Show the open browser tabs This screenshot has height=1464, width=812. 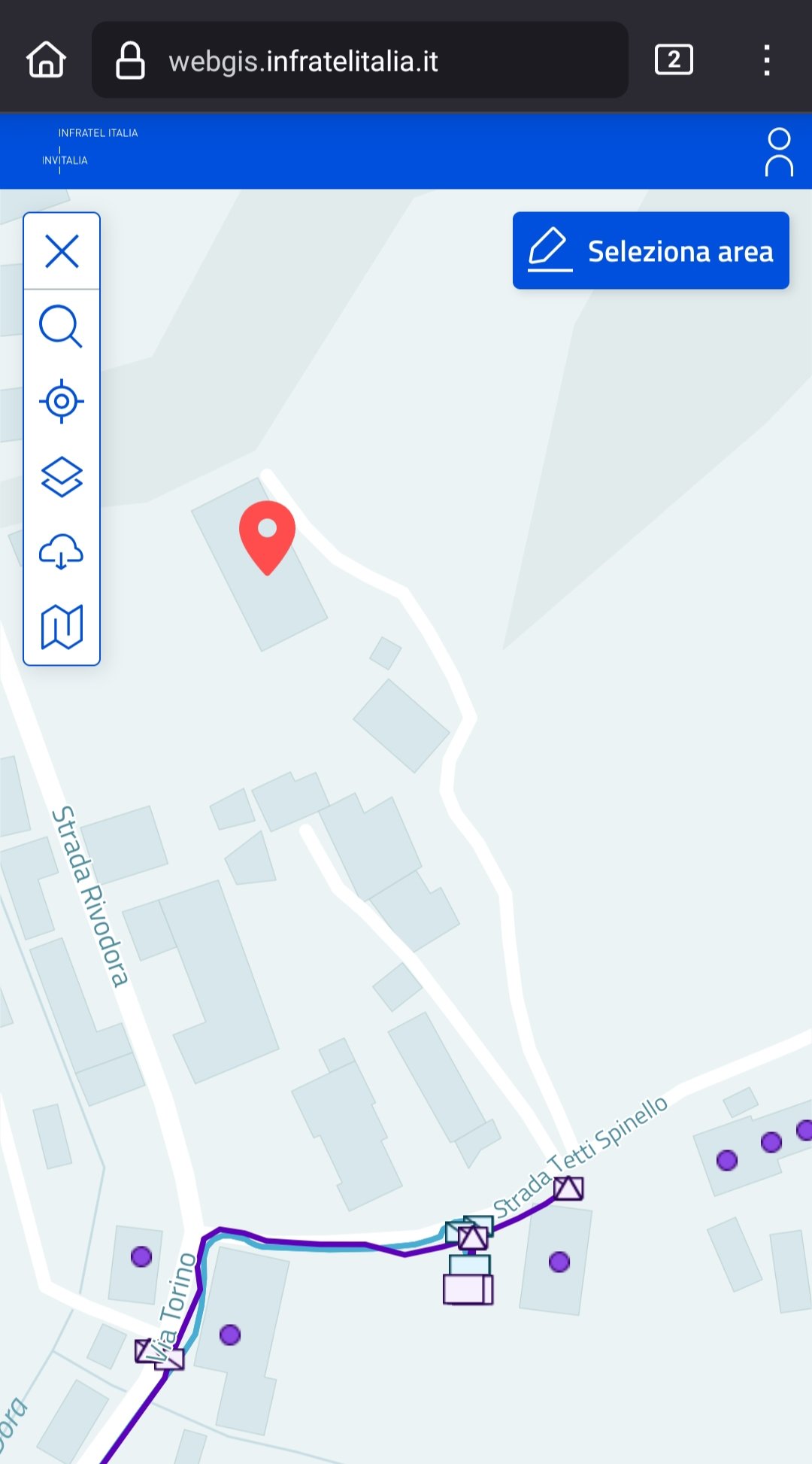[674, 59]
